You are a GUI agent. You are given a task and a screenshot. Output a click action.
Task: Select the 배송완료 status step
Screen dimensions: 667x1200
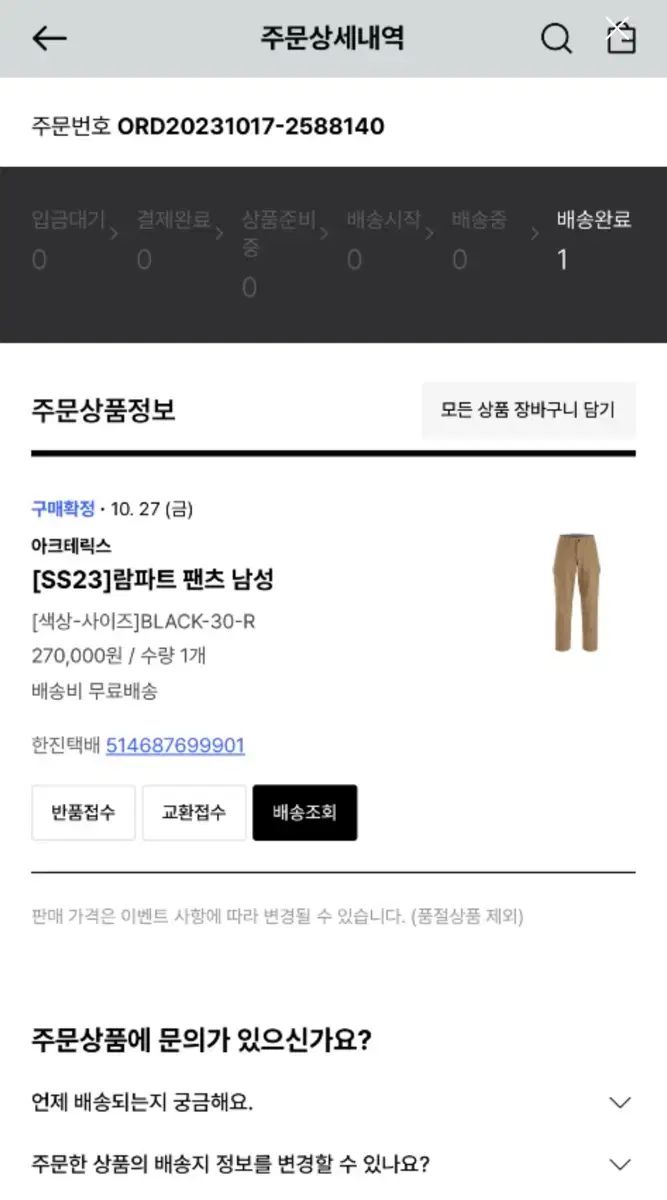coord(593,238)
